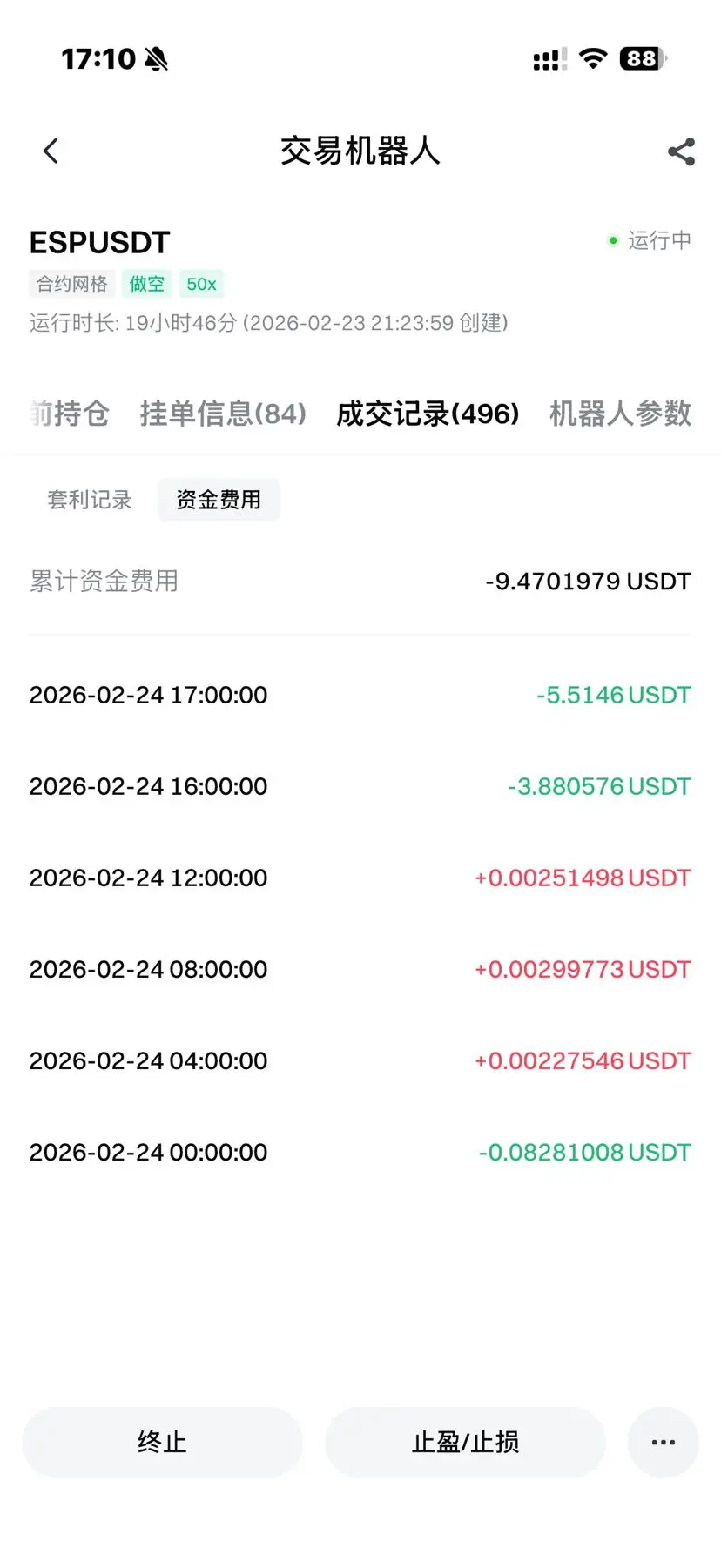
Task: Tap the 终止 button to stop the bot
Action: click(162, 1442)
